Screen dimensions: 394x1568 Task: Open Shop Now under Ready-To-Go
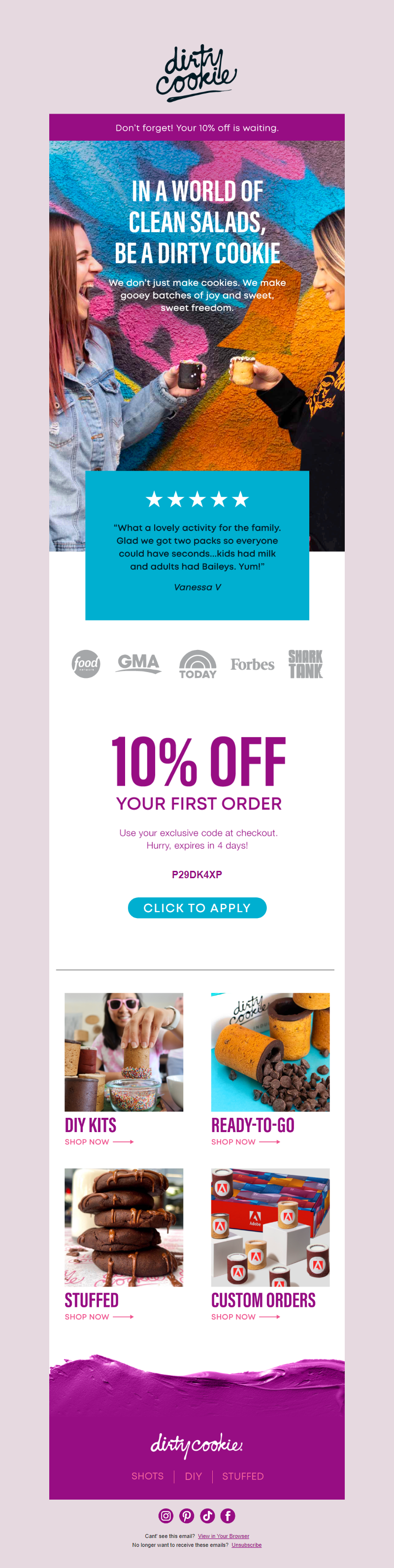point(245,1142)
